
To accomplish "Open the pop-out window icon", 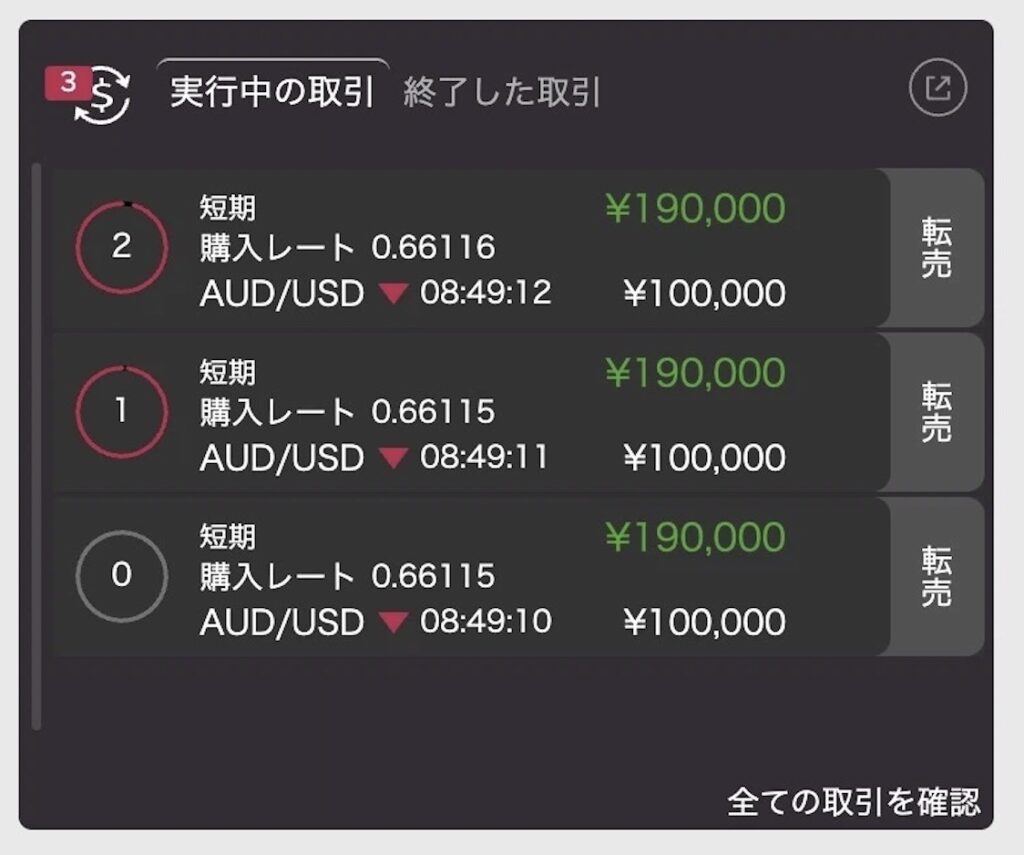I will coord(938,89).
